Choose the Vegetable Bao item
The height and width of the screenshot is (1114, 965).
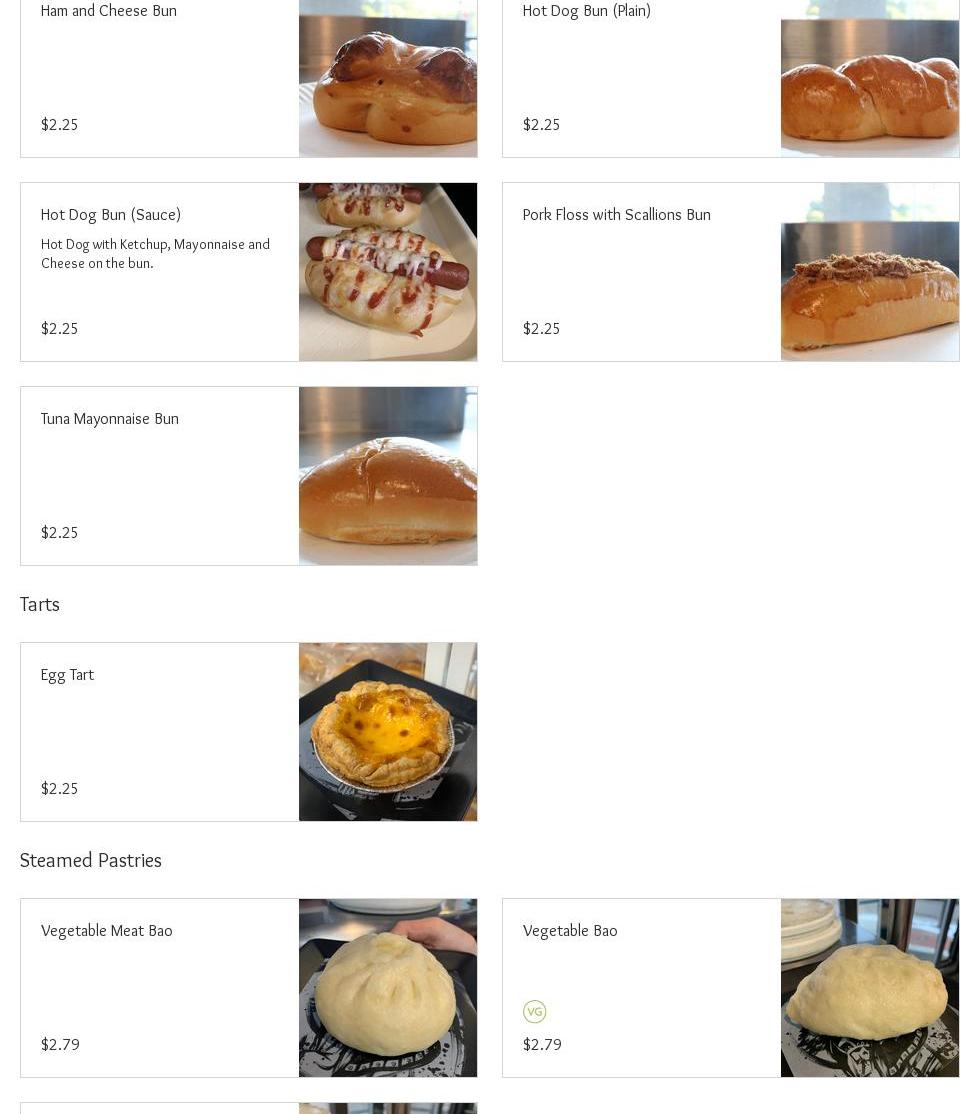click(x=730, y=988)
